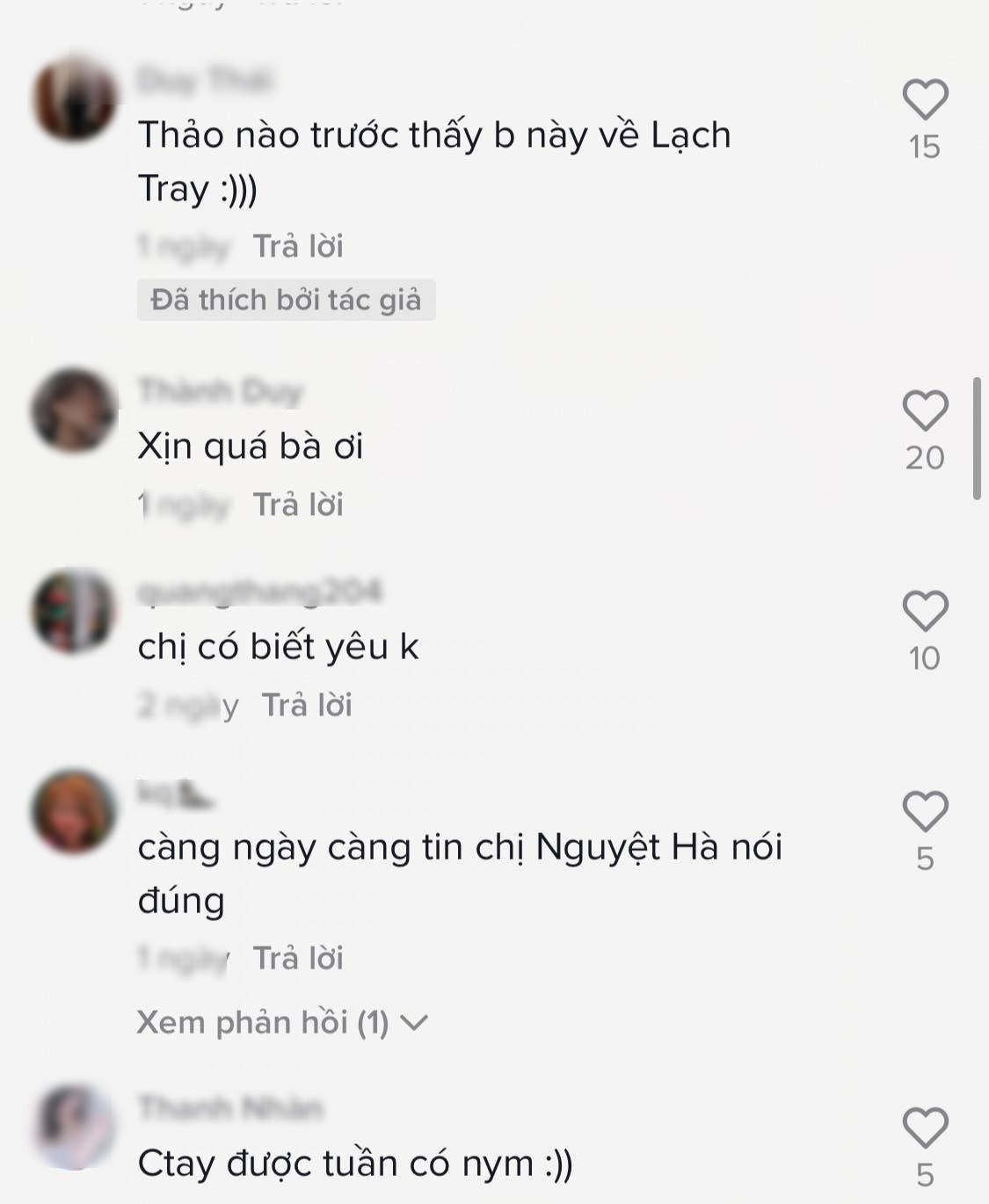Like the comment about chị Nguyệt Hà
Image resolution: width=989 pixels, height=1204 pixels.
(x=925, y=811)
